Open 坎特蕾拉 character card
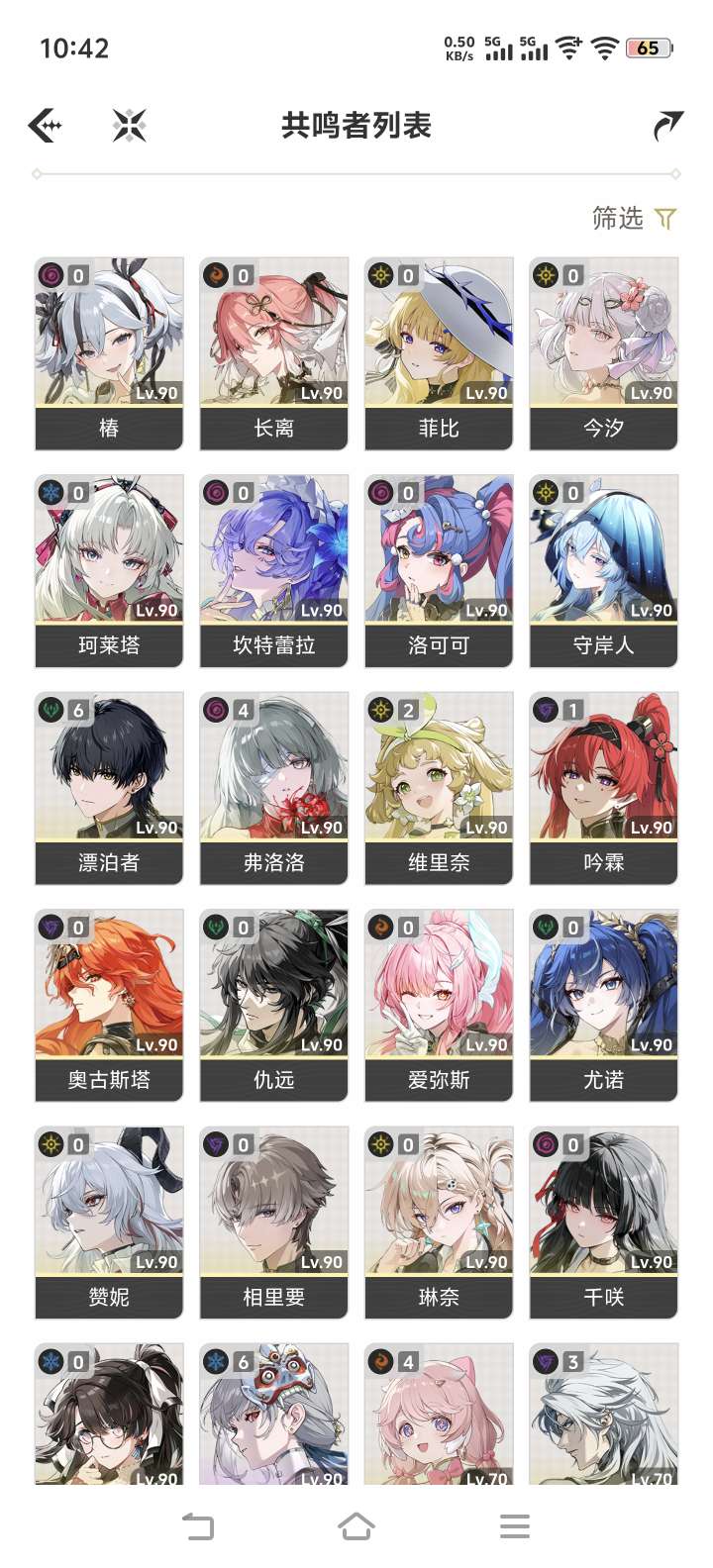713x1568 pixels. point(274,571)
